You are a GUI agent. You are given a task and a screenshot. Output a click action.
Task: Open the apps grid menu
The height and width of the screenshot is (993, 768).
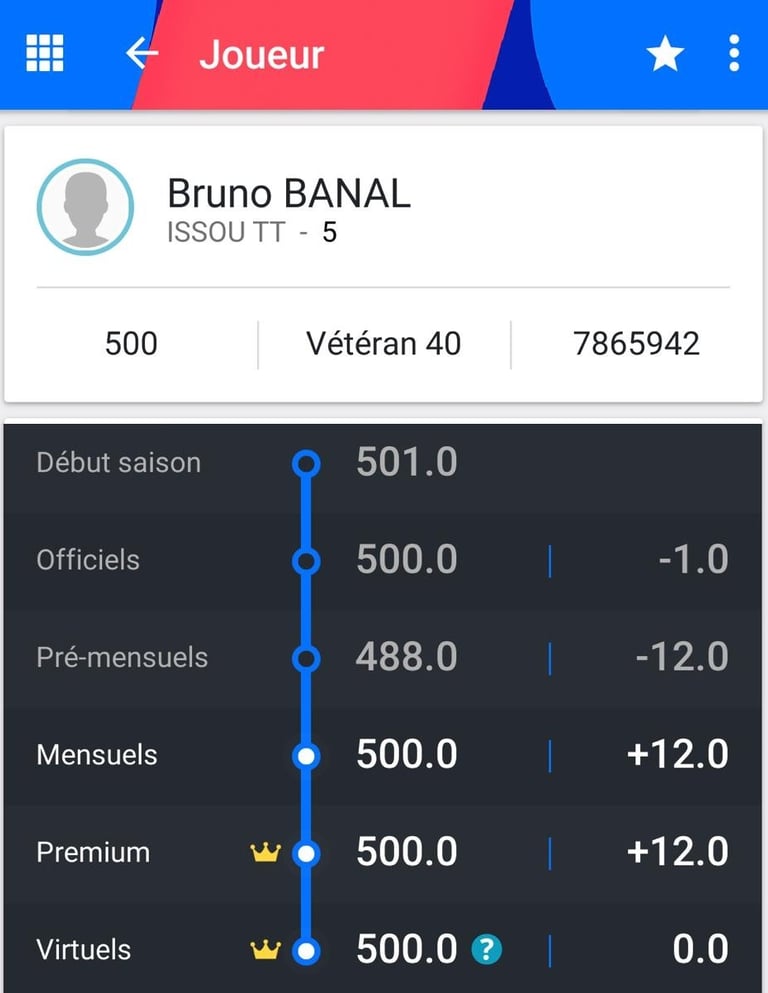(44, 53)
